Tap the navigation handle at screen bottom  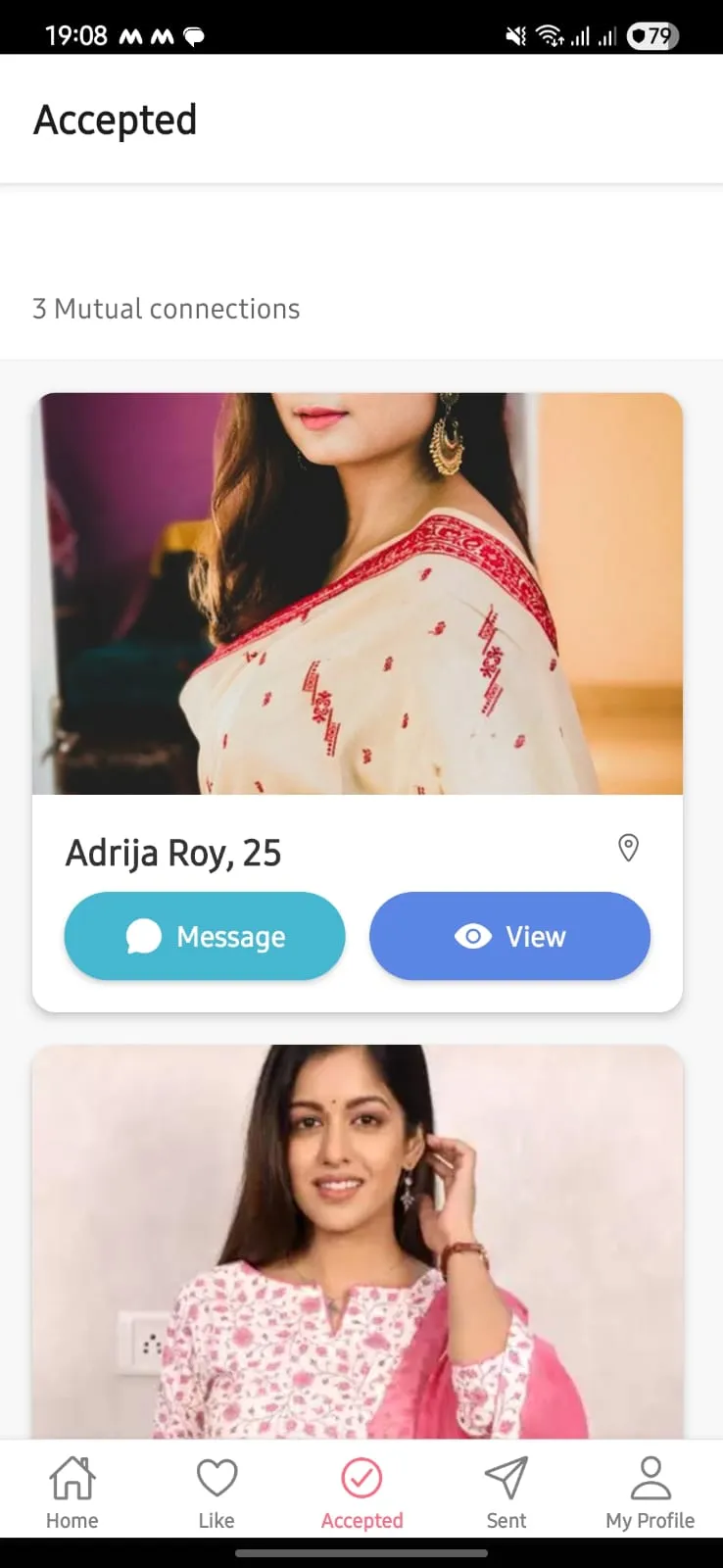[361, 1553]
